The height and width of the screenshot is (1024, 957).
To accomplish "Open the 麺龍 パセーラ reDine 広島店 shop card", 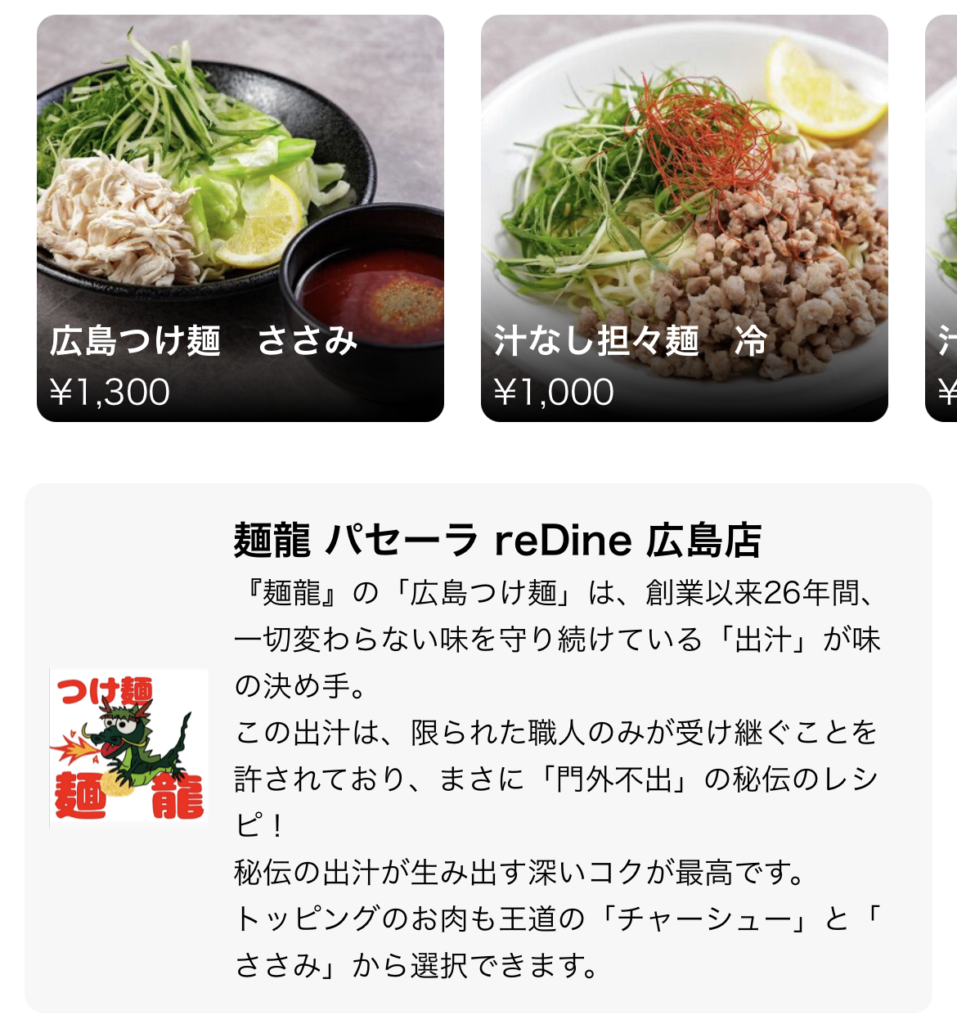I will 478,748.
